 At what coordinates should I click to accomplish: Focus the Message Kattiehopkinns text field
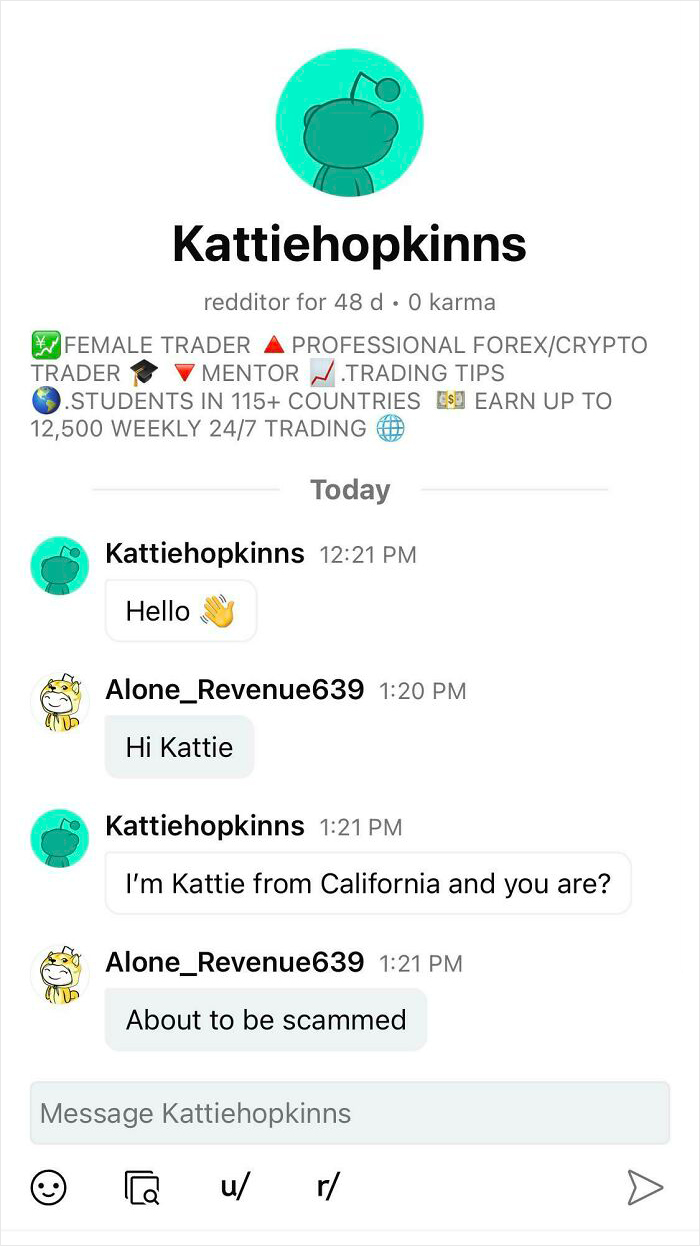349,1113
